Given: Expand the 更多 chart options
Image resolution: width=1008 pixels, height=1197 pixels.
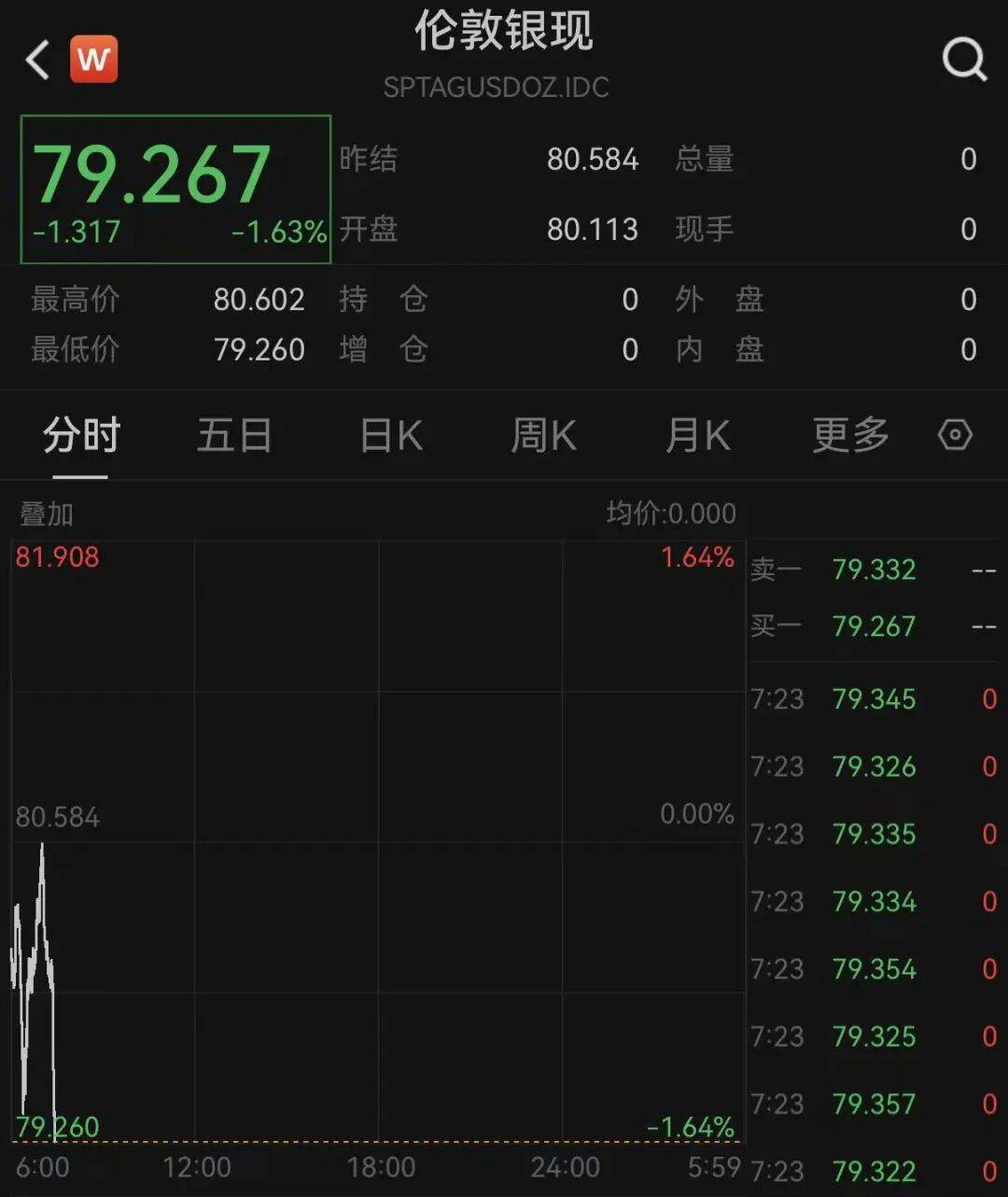Looking at the screenshot, I should click(850, 436).
